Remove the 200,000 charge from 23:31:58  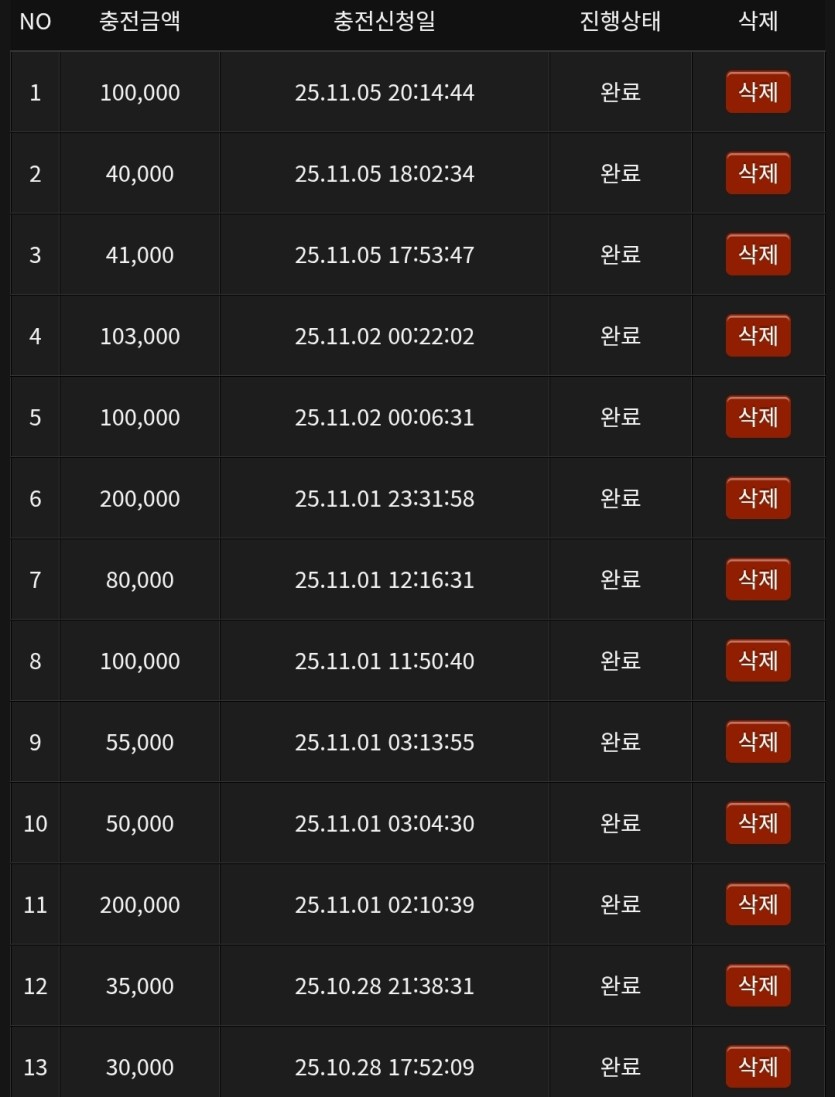758,498
